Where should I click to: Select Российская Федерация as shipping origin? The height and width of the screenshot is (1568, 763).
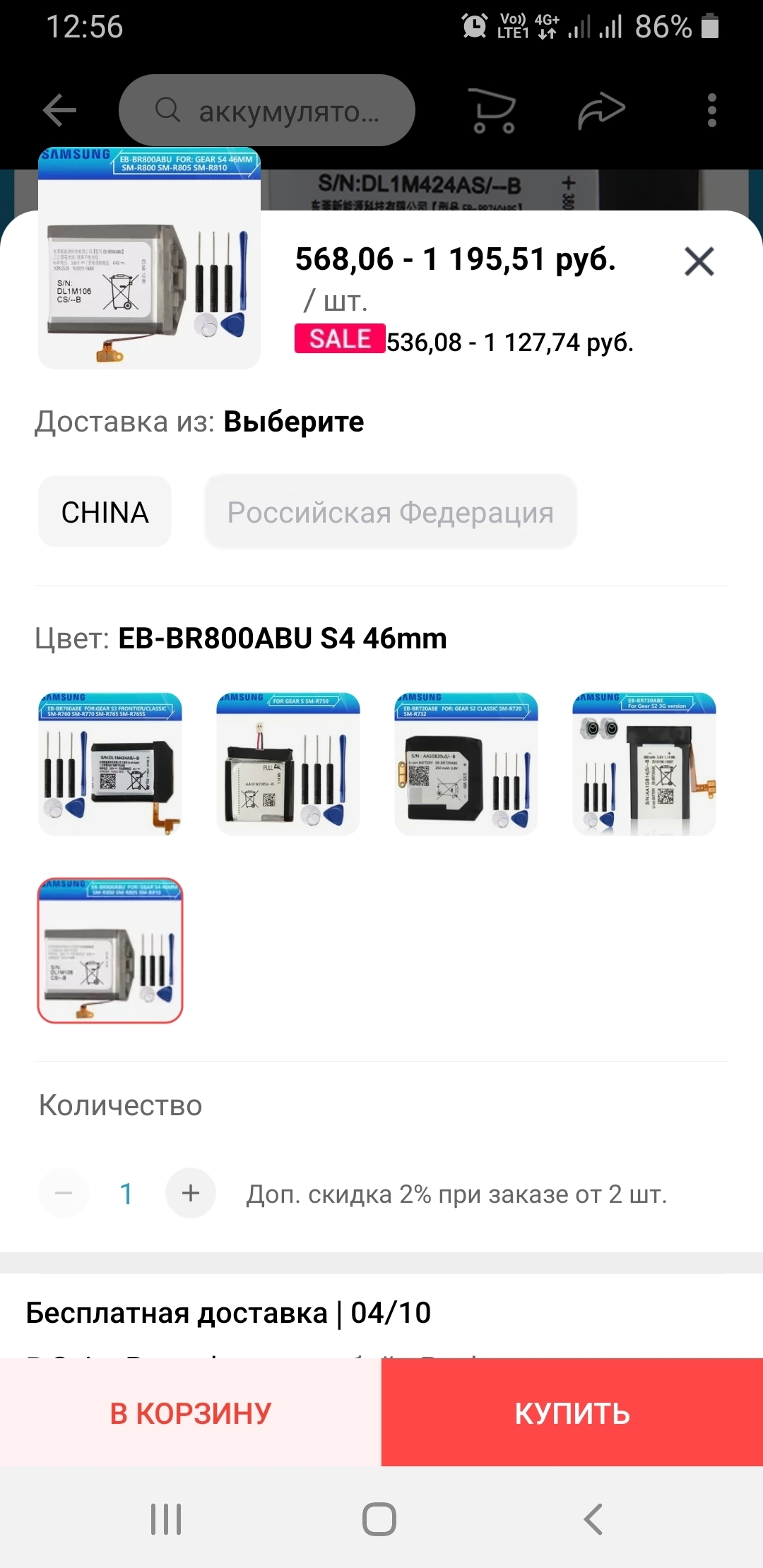390,512
